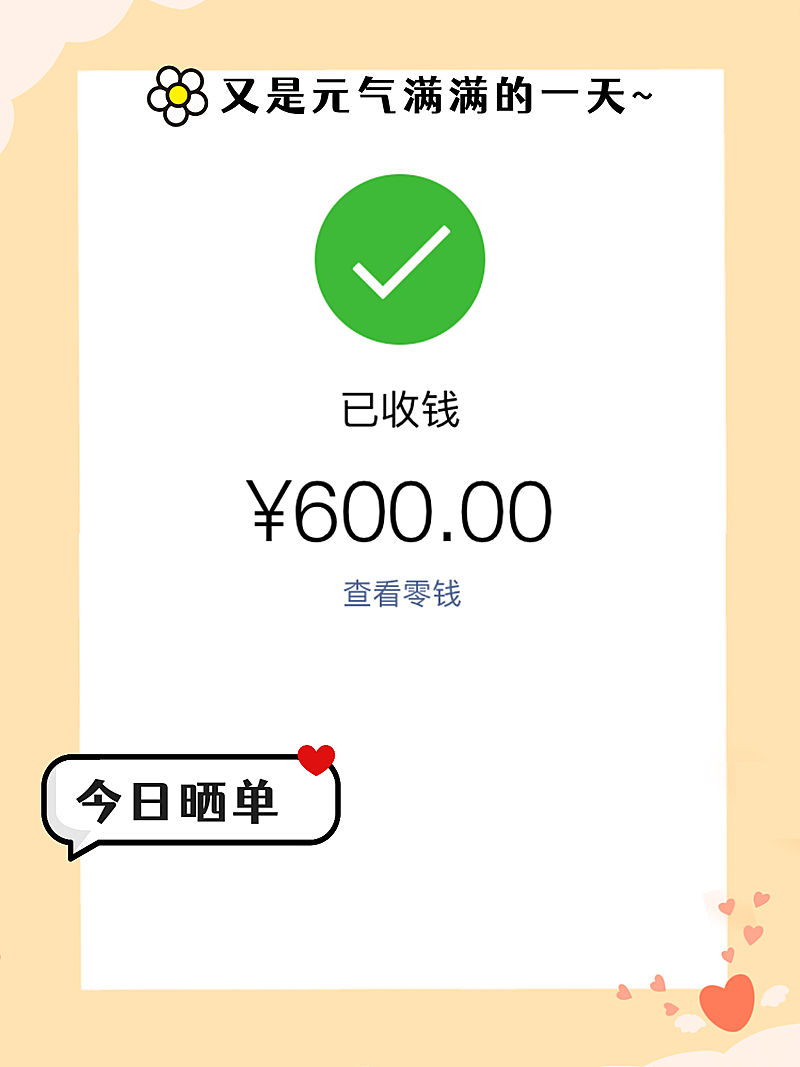Click the green checkmark success icon
Viewport: 800px width, 1067px height.
click(400, 258)
